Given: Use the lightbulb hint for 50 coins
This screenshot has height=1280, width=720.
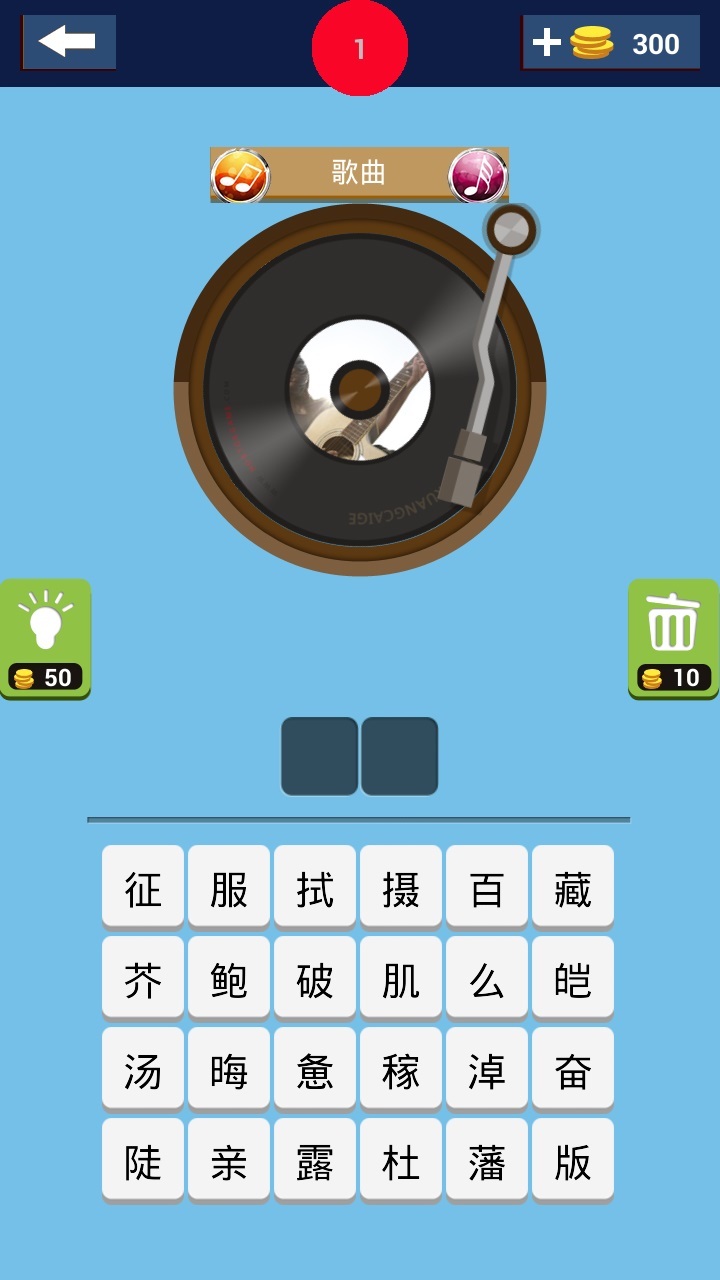Looking at the screenshot, I should (45, 639).
